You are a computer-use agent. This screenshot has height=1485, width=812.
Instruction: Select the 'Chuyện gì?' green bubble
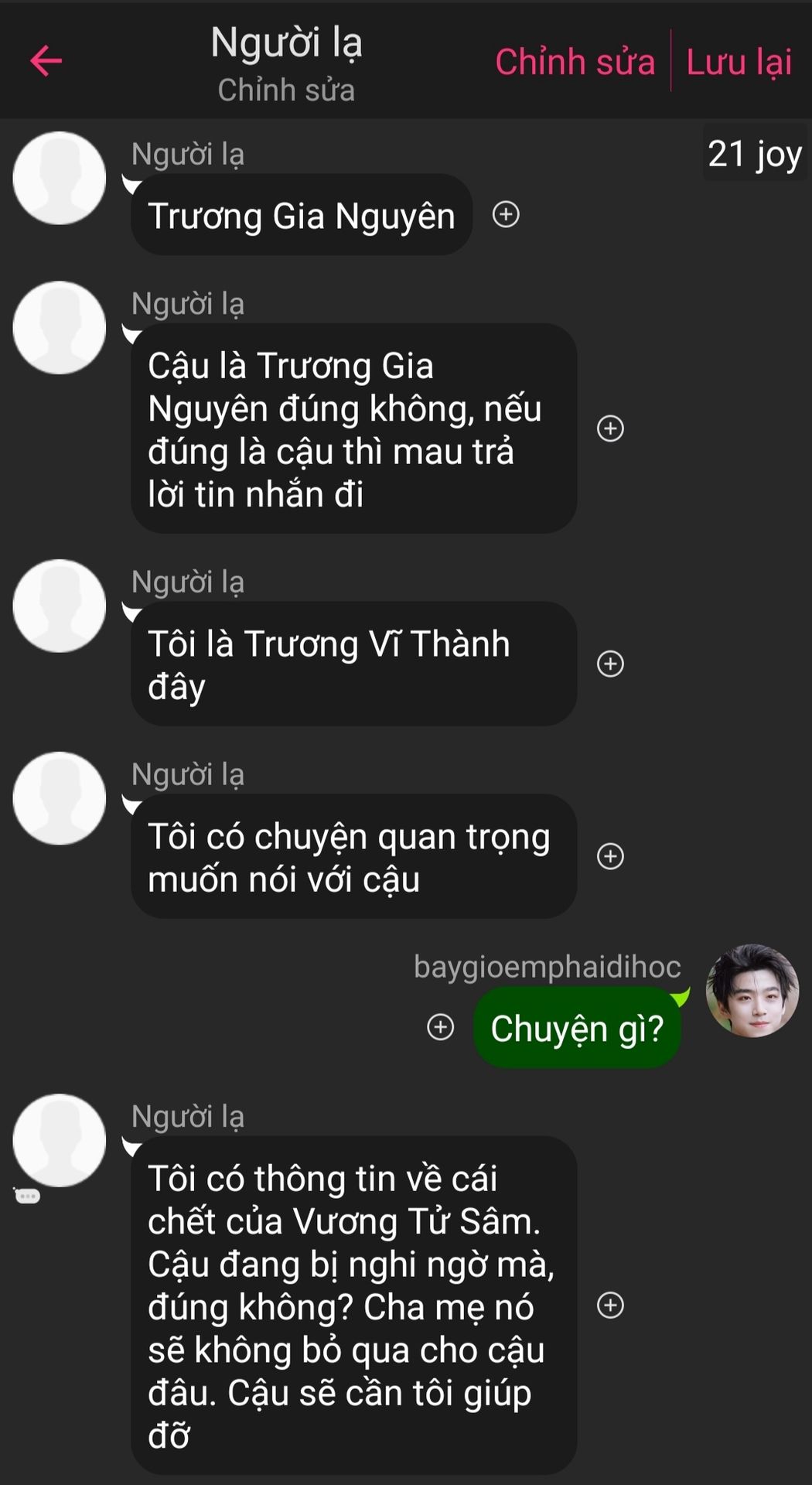click(x=577, y=1029)
